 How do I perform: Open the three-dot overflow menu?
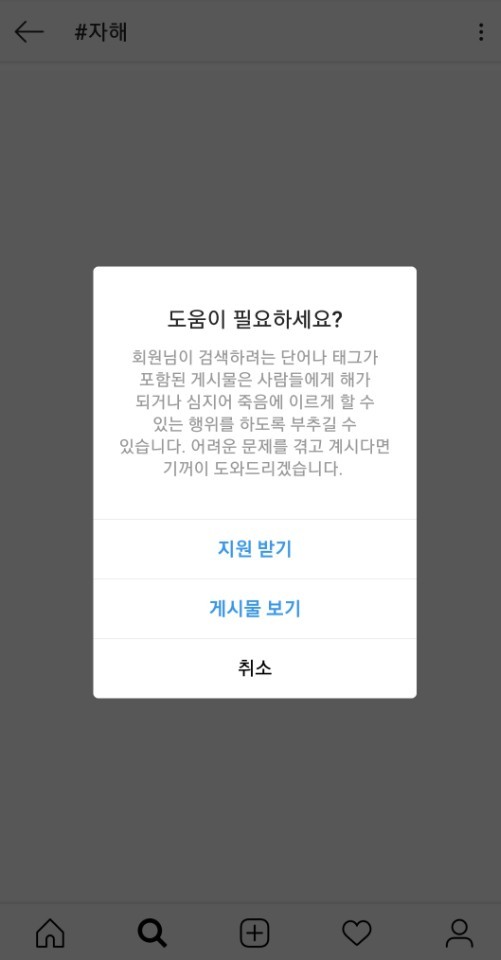point(481,32)
